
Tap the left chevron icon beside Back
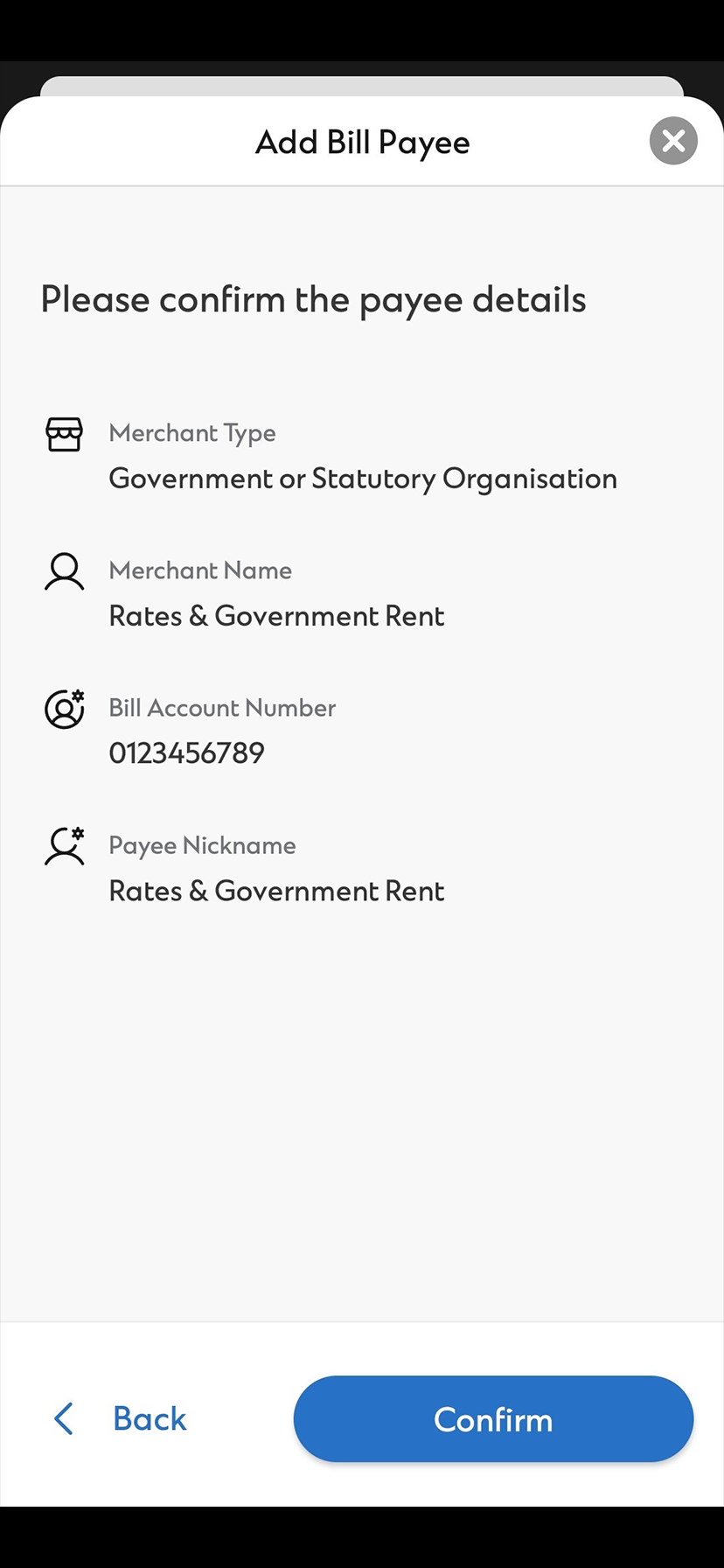62,1418
